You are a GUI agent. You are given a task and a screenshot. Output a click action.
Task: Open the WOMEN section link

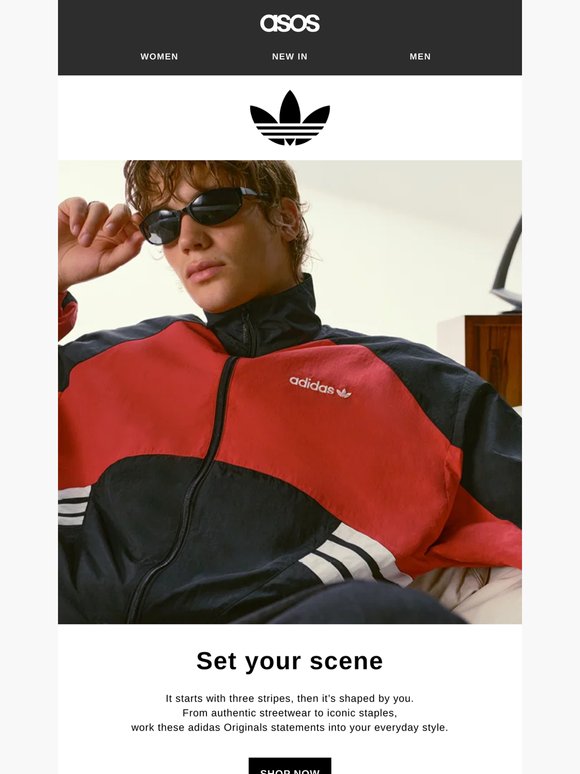click(159, 57)
